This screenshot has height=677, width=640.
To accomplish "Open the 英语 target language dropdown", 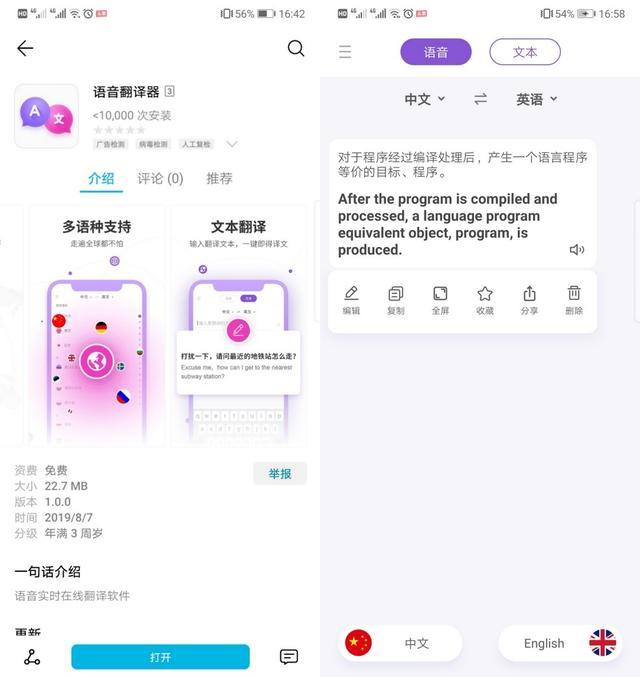I will [536, 99].
